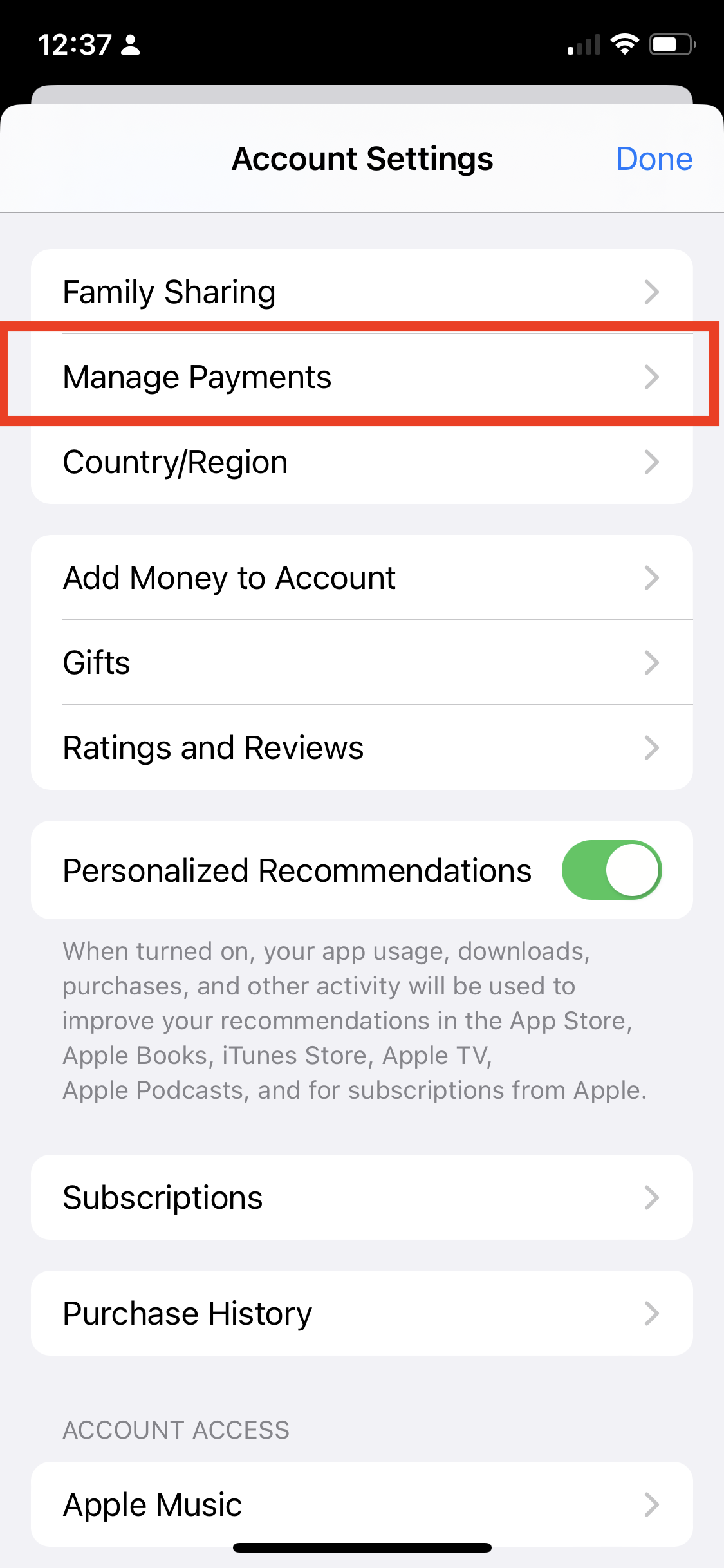Go to Gifts
The width and height of the screenshot is (724, 1568).
tap(362, 662)
